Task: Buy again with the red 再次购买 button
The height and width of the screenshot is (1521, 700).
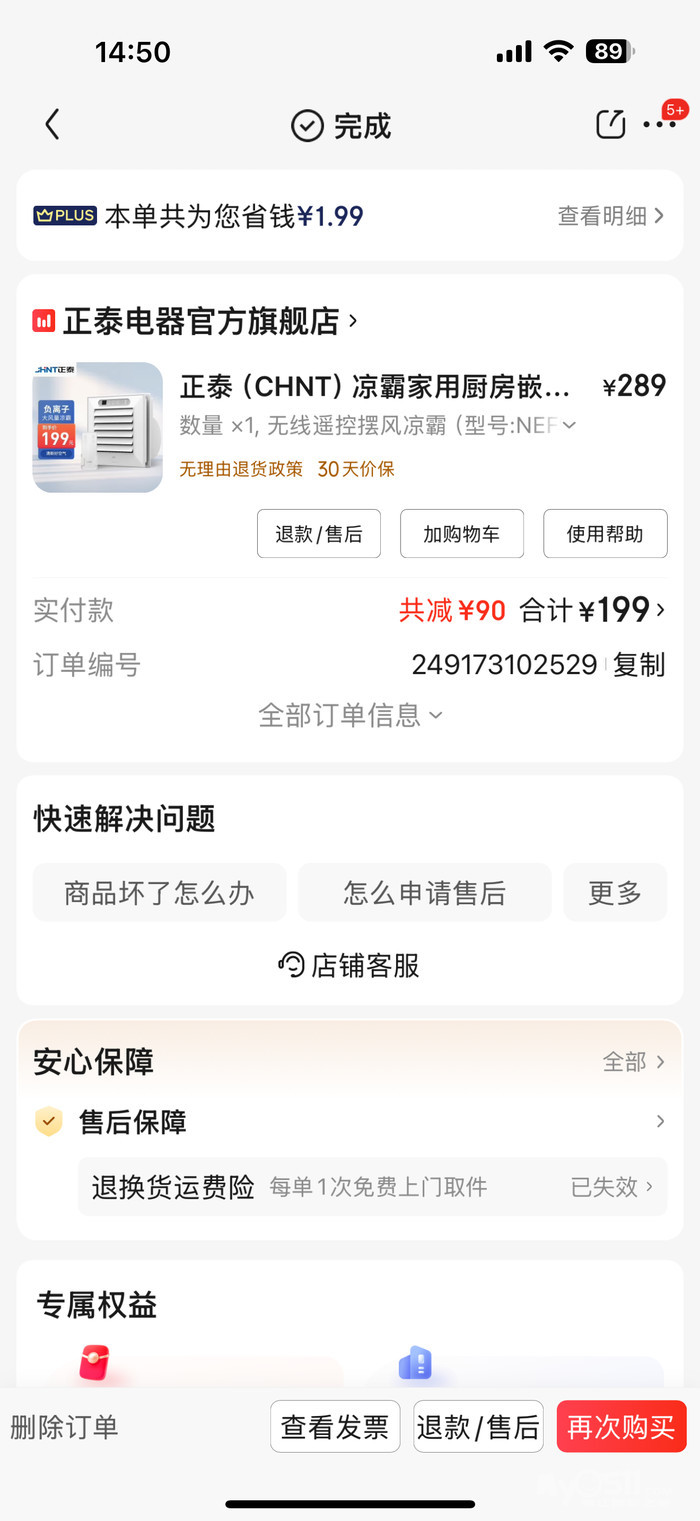Action: tap(621, 1427)
